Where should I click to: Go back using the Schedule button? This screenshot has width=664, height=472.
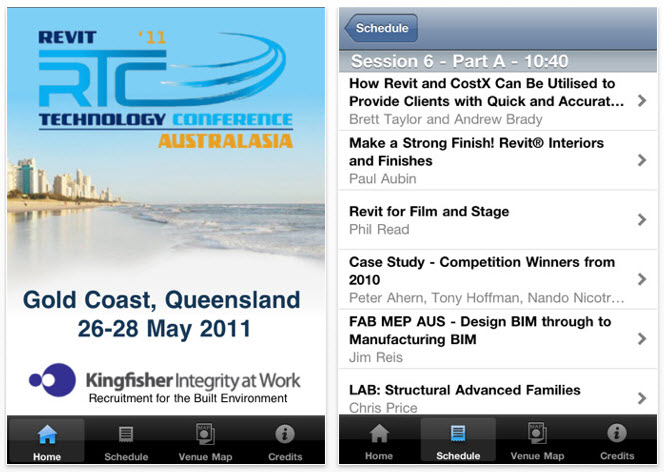click(381, 29)
